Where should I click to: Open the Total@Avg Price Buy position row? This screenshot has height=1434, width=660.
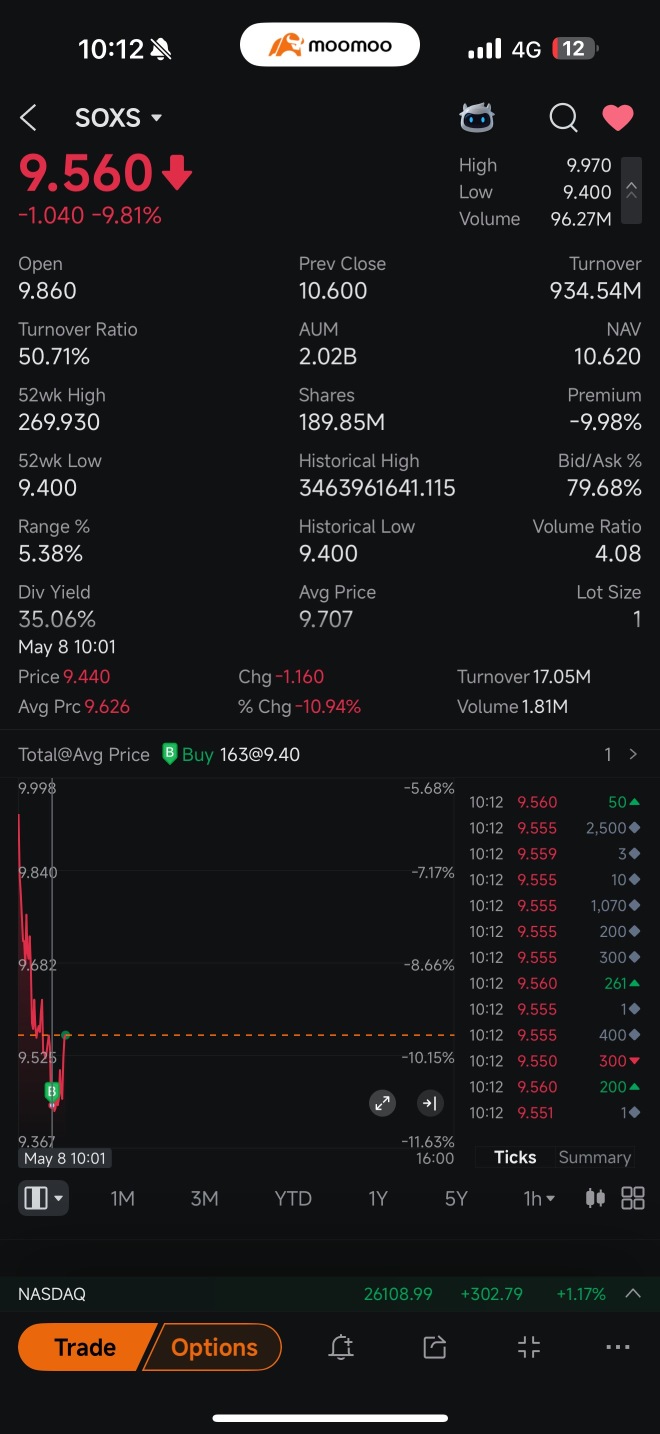(330, 754)
